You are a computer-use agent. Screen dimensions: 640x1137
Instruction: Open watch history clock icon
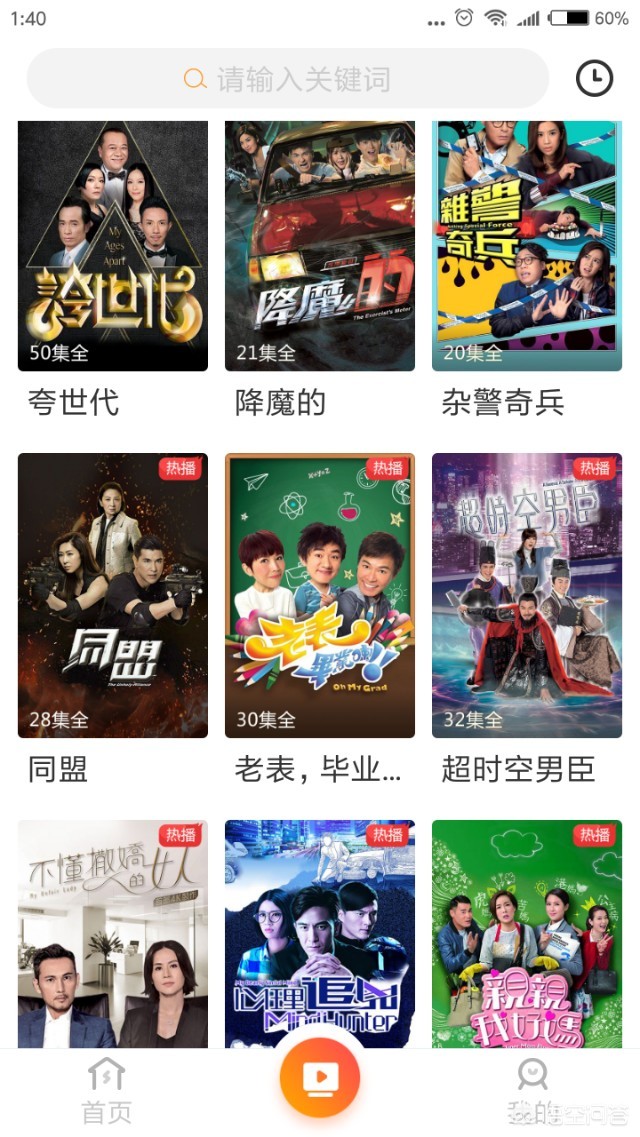click(594, 79)
